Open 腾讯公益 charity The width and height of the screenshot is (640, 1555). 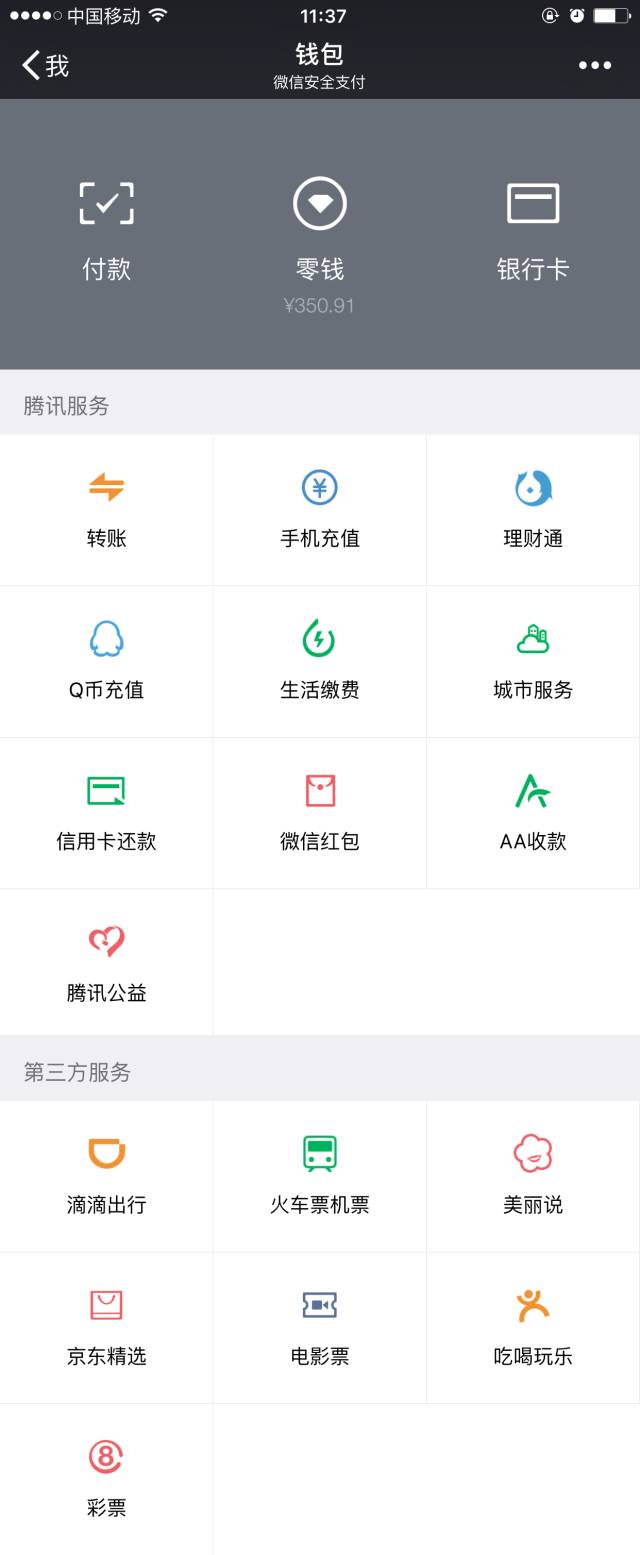pos(106,964)
